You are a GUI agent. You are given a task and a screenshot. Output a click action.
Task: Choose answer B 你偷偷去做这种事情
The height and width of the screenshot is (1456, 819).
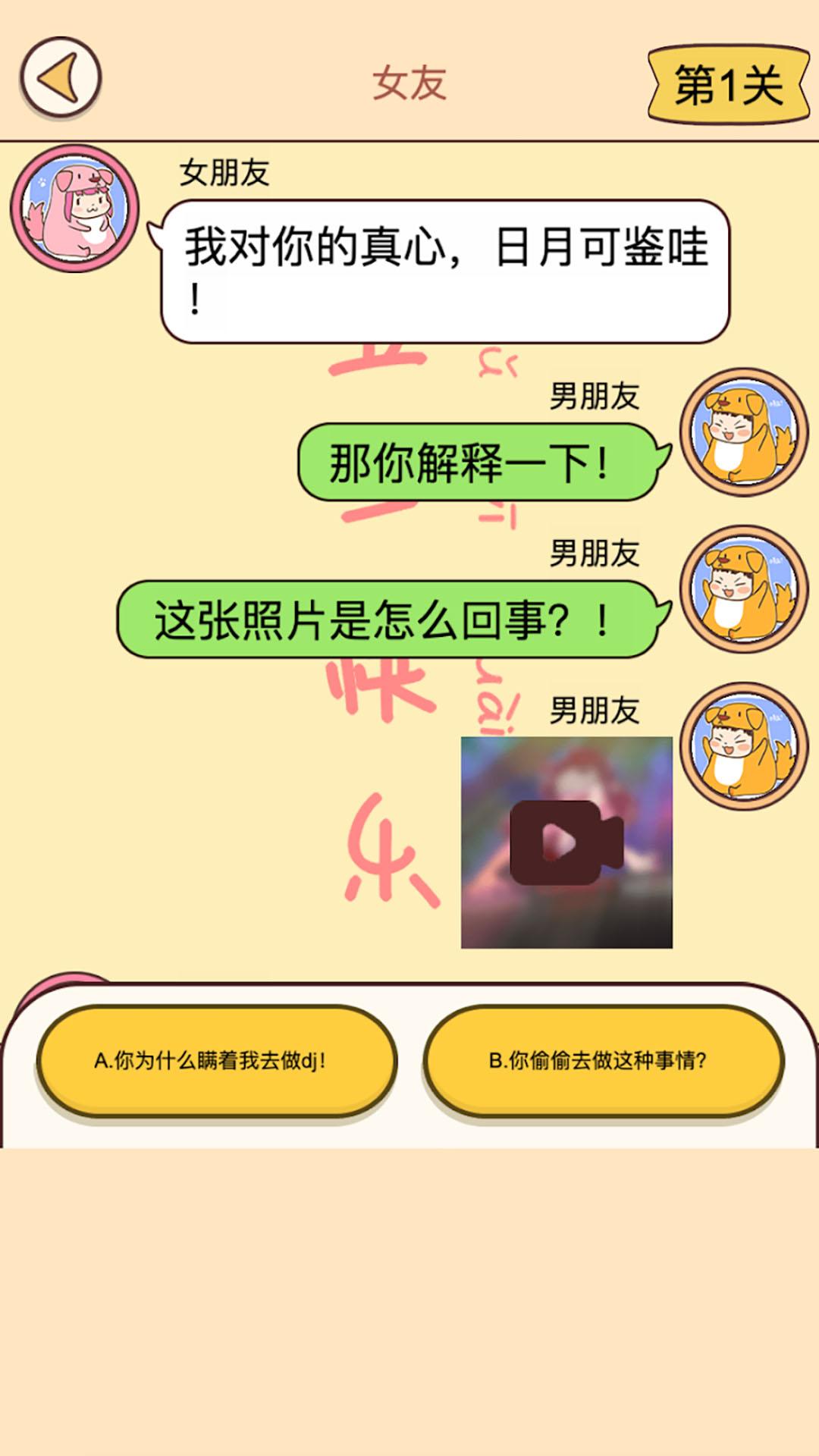603,1059
